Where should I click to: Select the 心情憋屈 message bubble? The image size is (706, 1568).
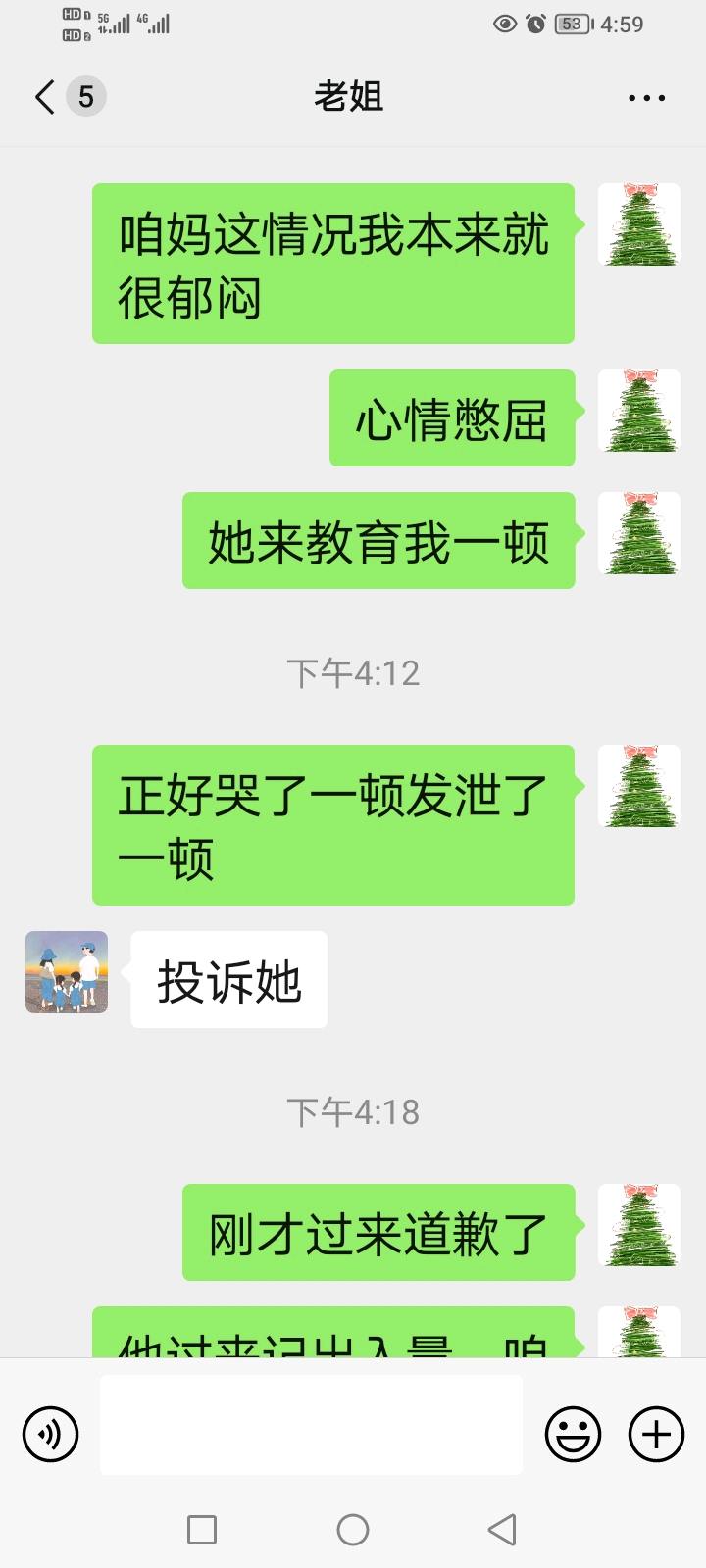452,417
